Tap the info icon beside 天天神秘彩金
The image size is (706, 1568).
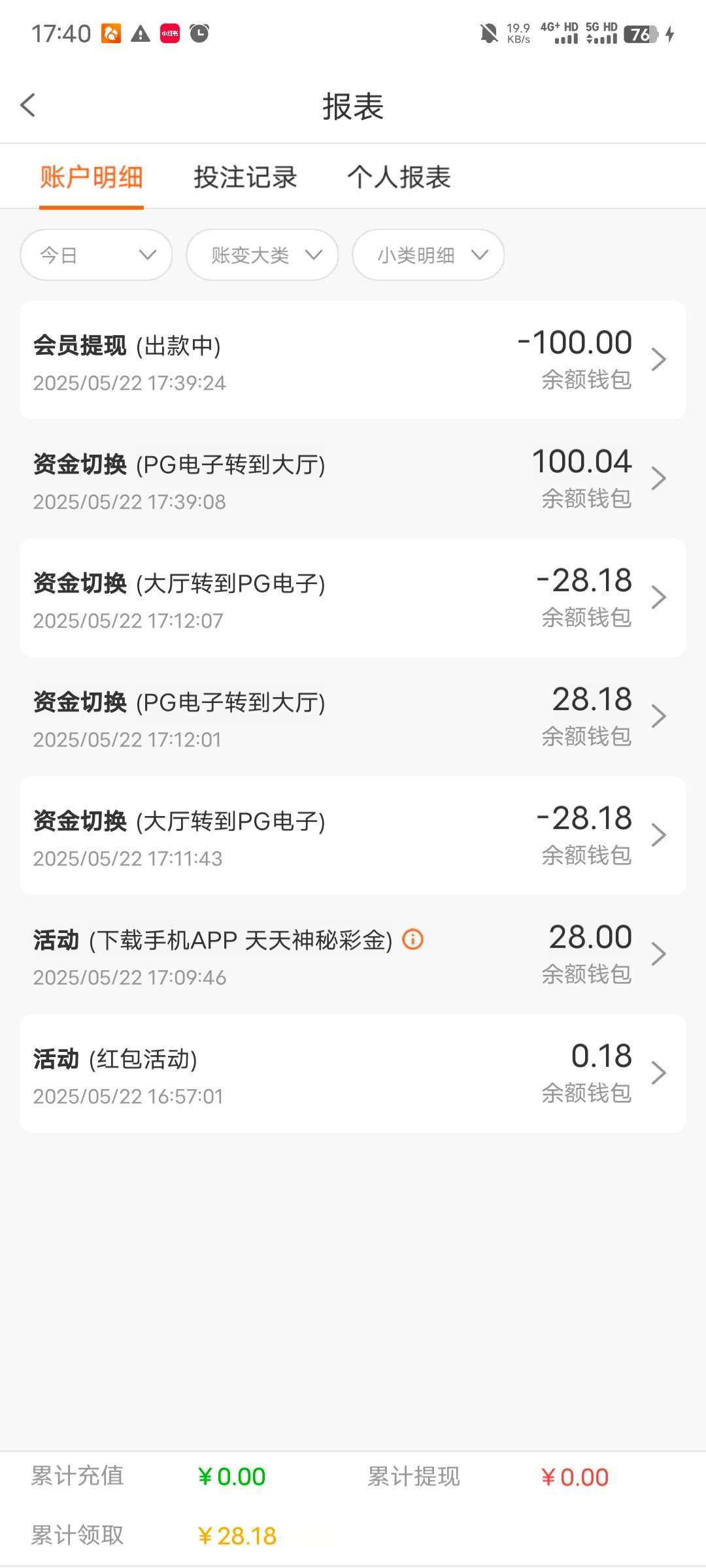[412, 939]
